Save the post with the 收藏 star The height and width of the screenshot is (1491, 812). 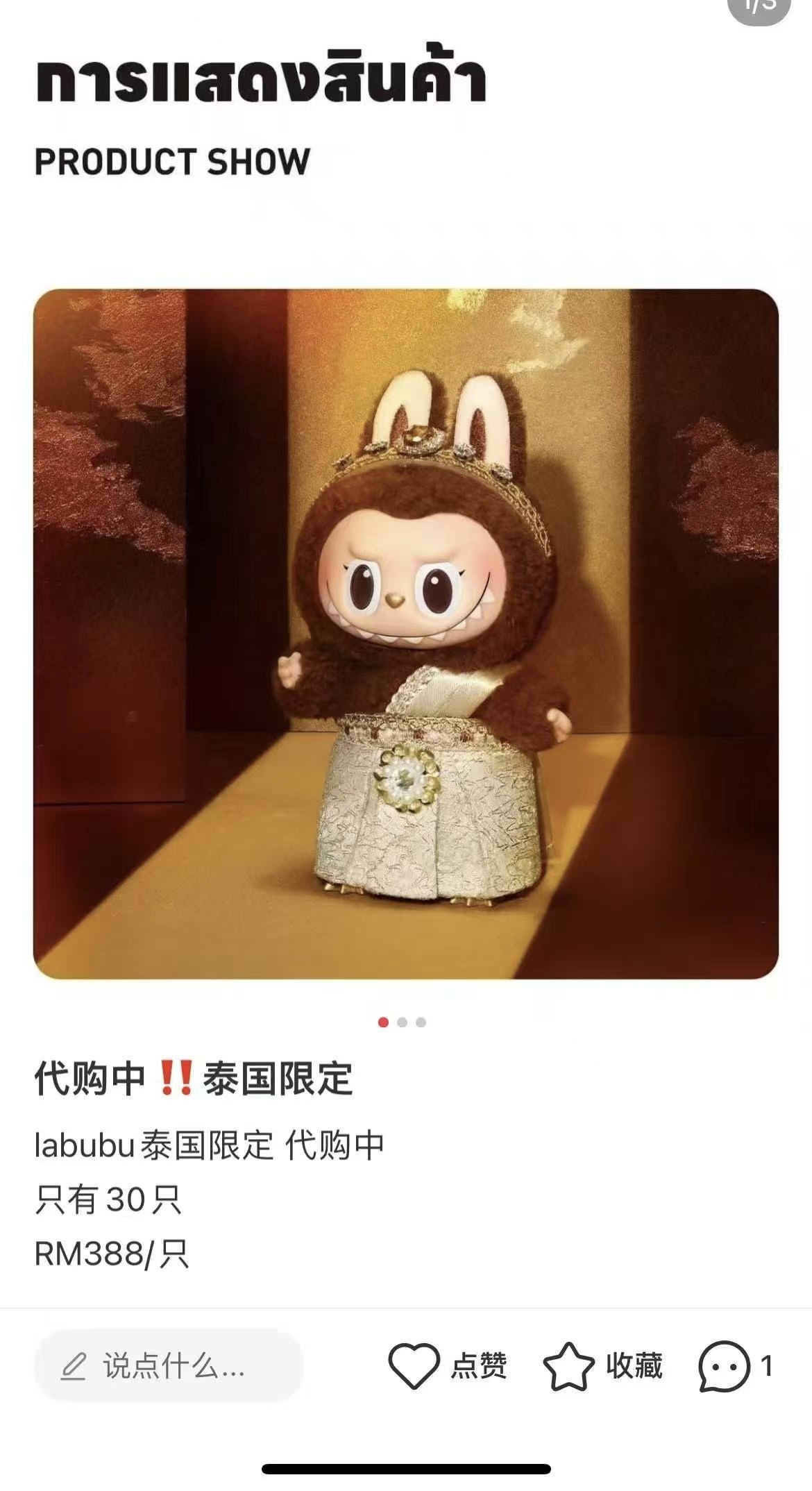coord(568,1366)
